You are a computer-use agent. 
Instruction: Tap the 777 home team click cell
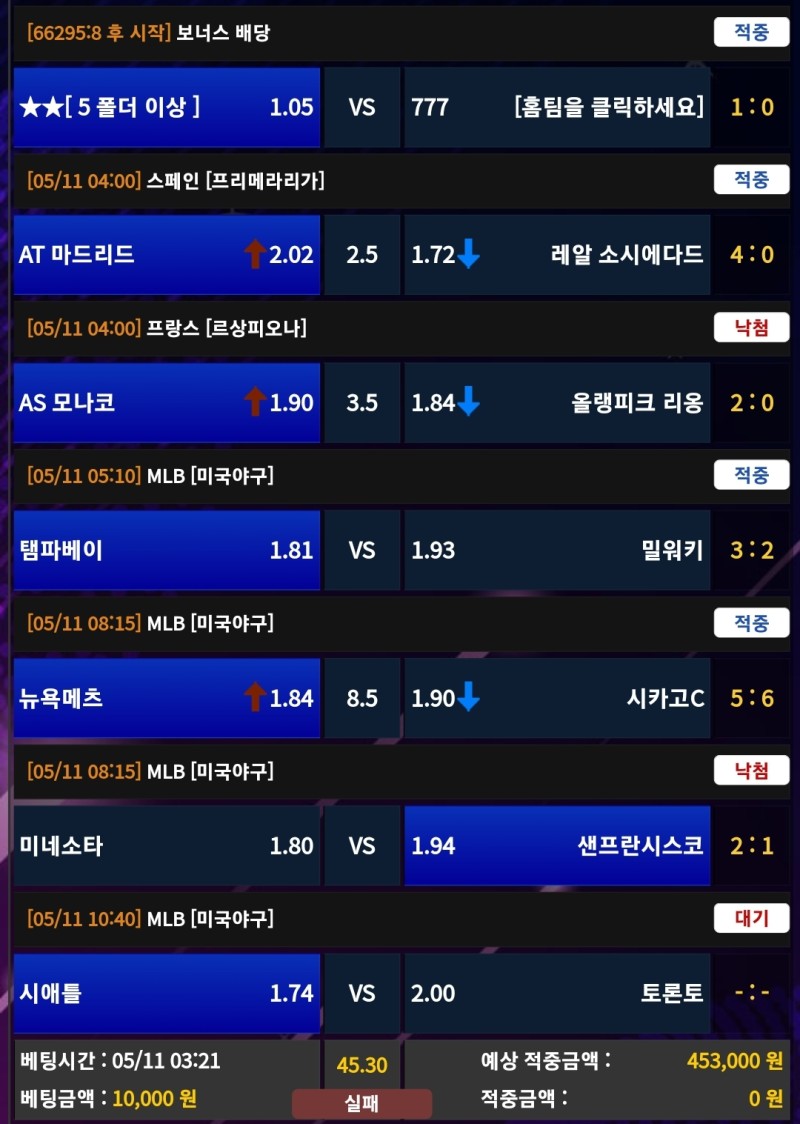(x=557, y=107)
